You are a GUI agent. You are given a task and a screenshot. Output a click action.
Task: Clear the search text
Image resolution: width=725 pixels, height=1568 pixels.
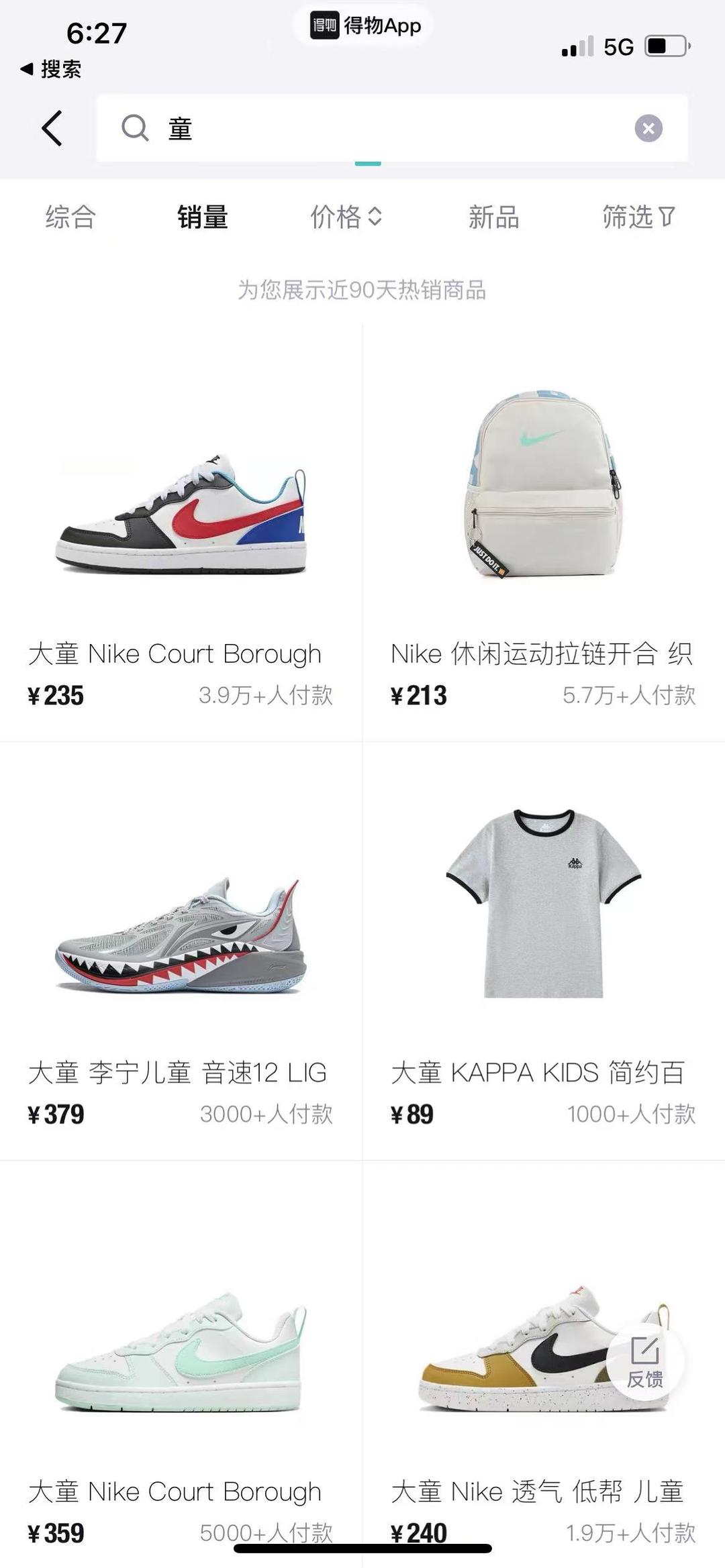click(648, 128)
